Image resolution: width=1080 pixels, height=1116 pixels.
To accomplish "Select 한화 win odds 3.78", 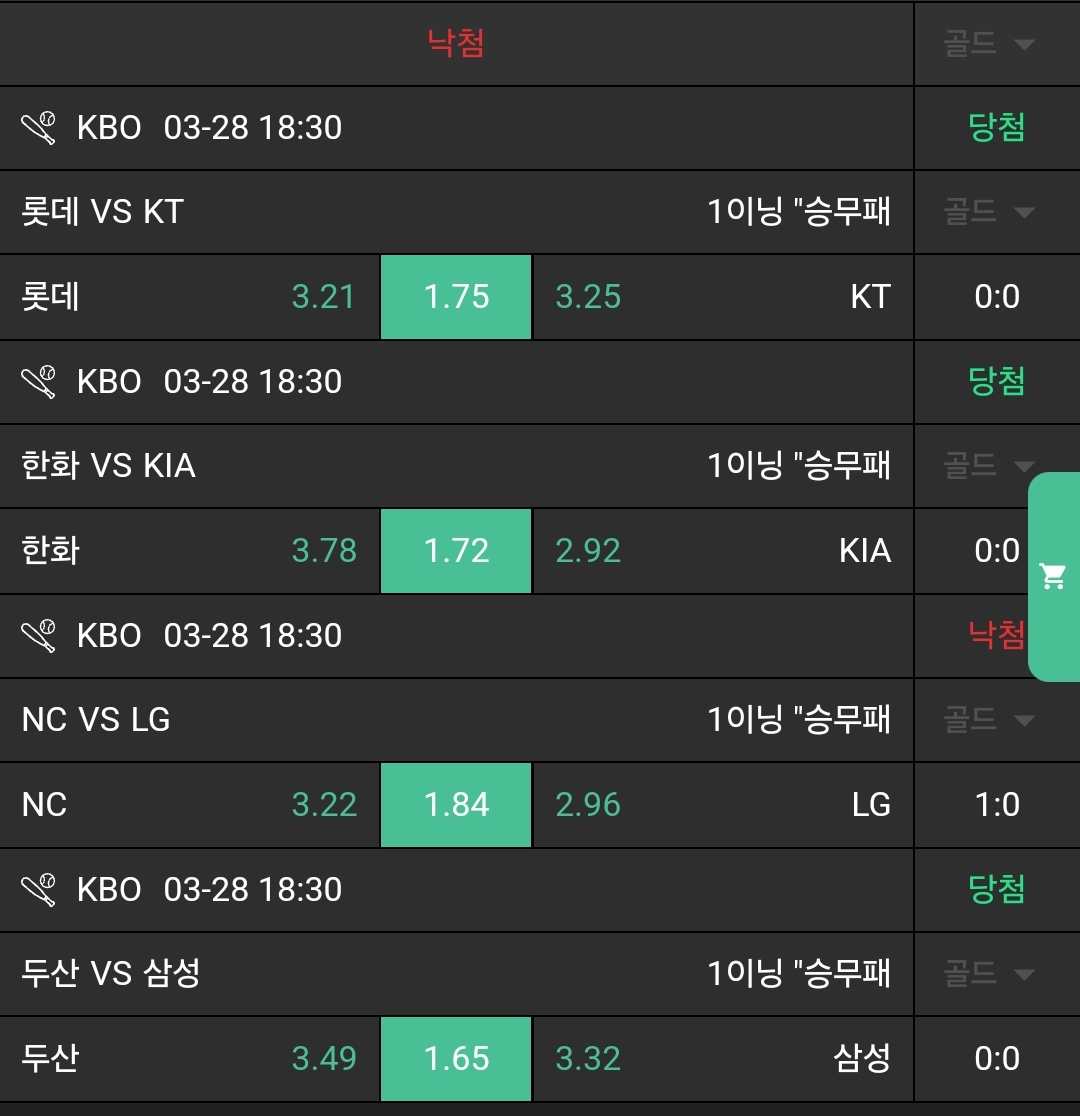I will [x=323, y=551].
